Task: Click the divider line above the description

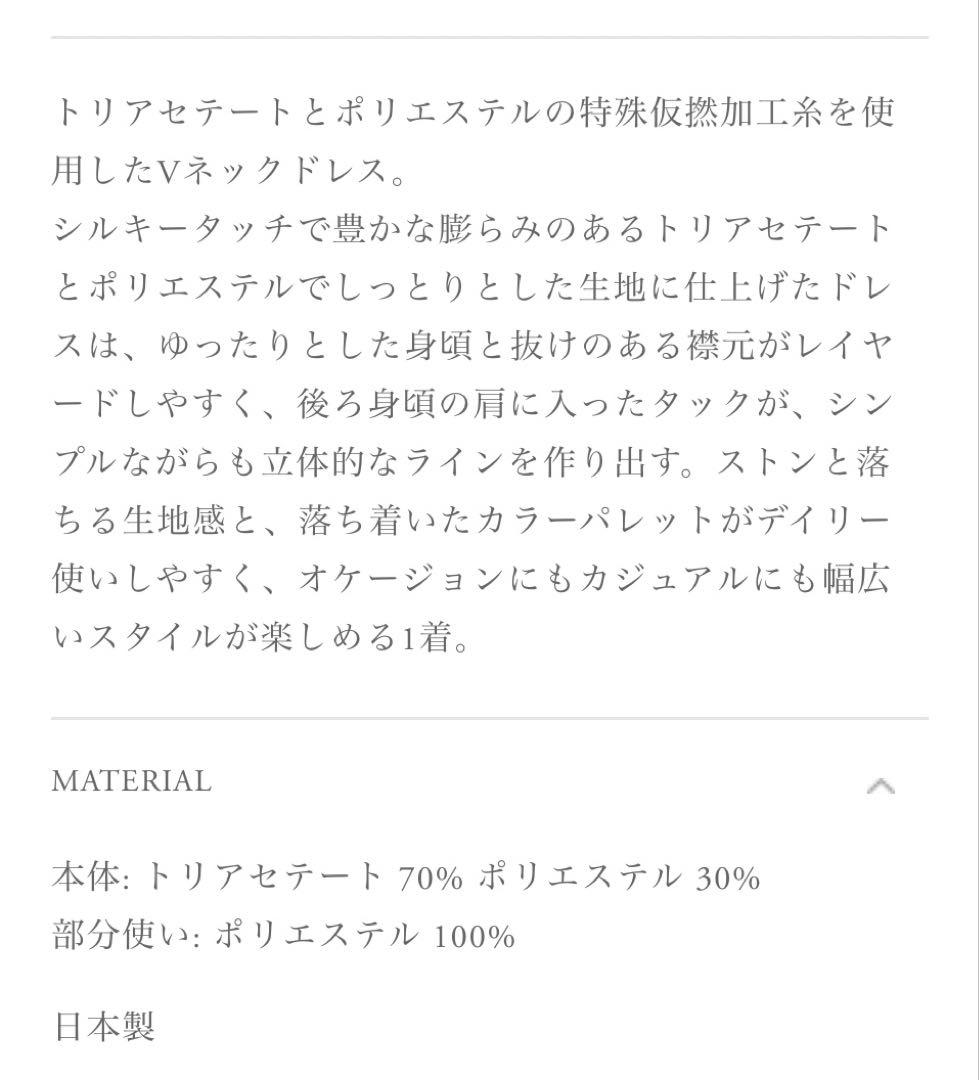Action: (x=489, y=38)
